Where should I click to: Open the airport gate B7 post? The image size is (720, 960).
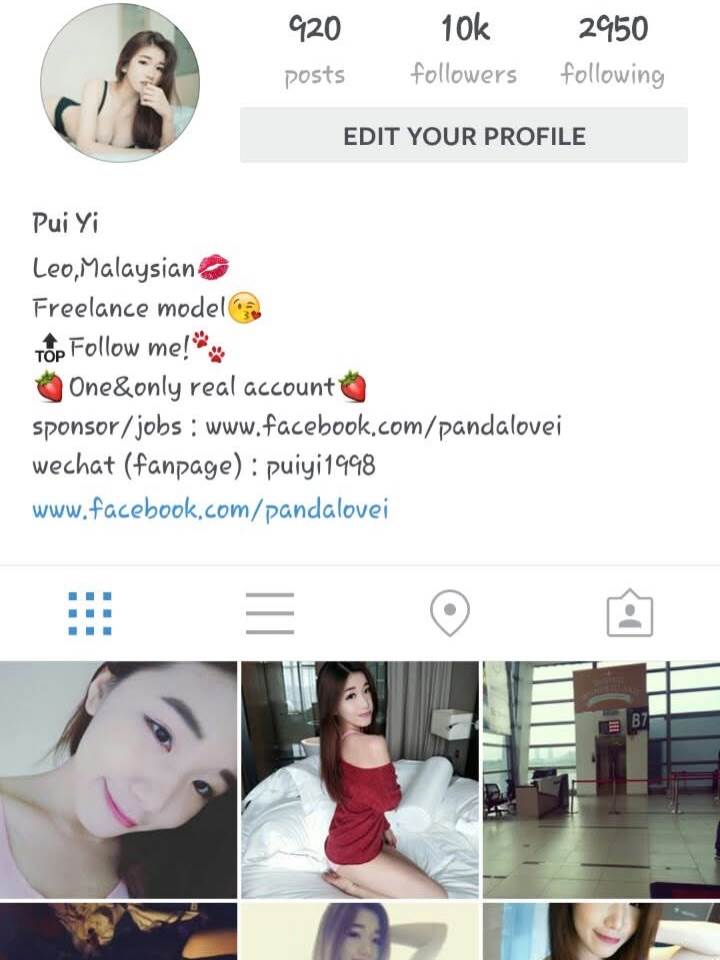601,780
